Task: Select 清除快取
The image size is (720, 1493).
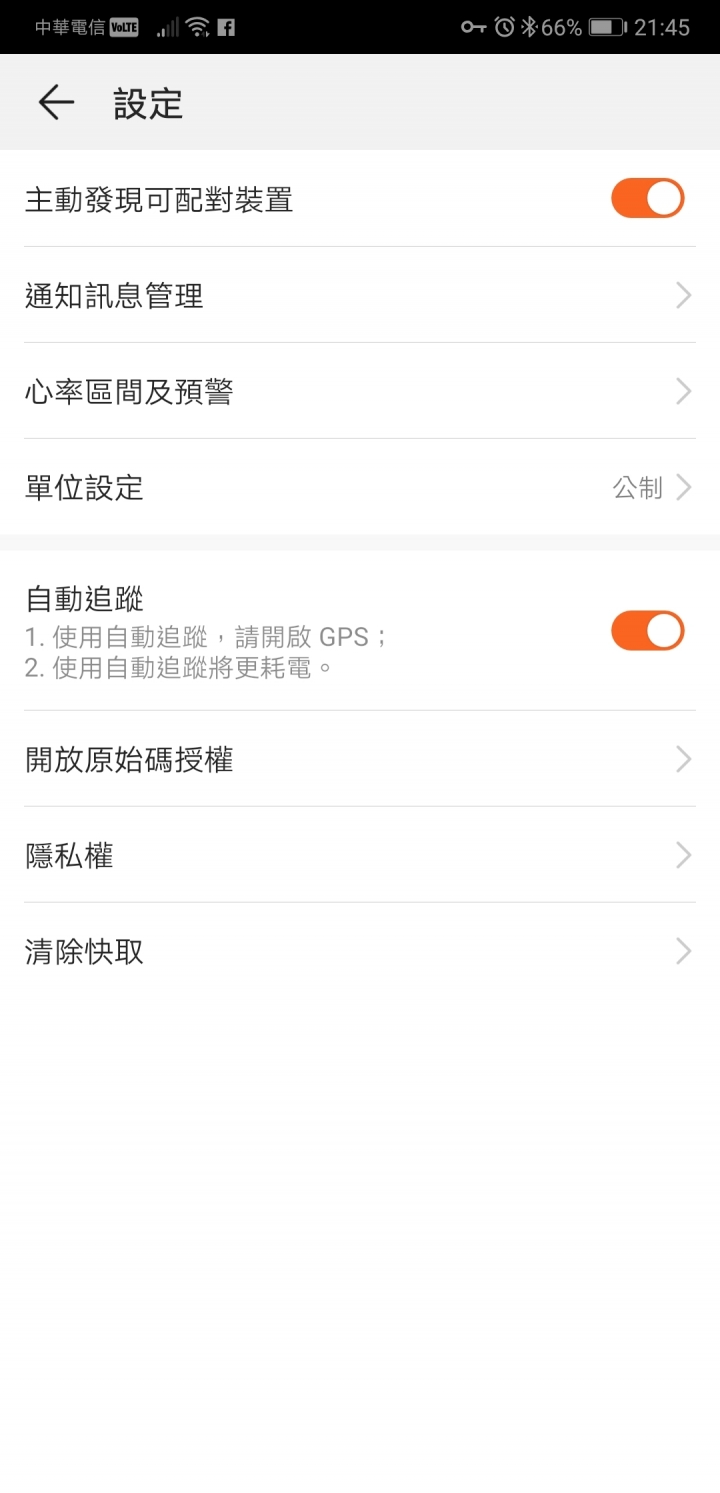Action: (x=360, y=951)
